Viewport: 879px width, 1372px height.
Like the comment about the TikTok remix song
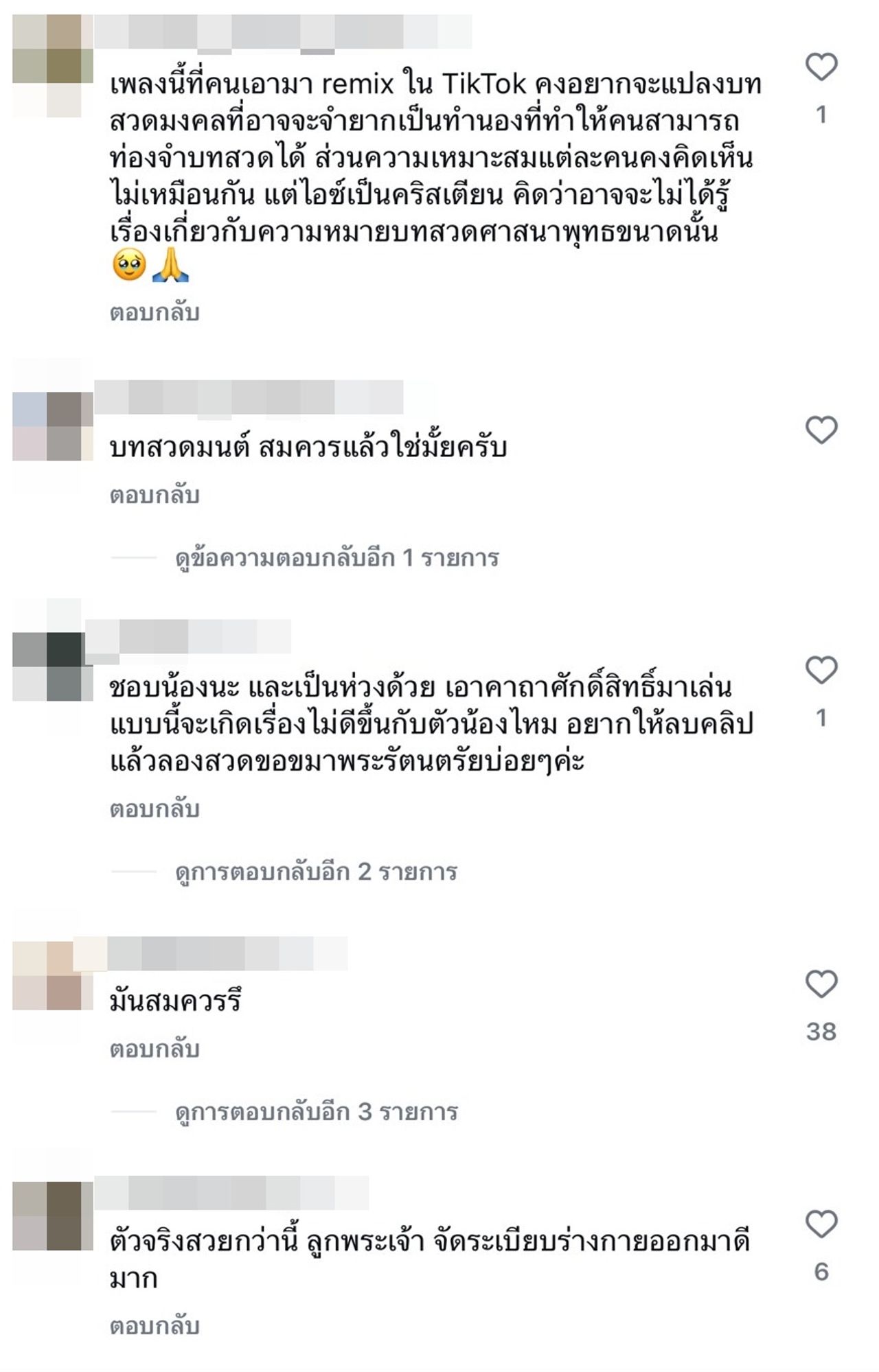[x=821, y=67]
